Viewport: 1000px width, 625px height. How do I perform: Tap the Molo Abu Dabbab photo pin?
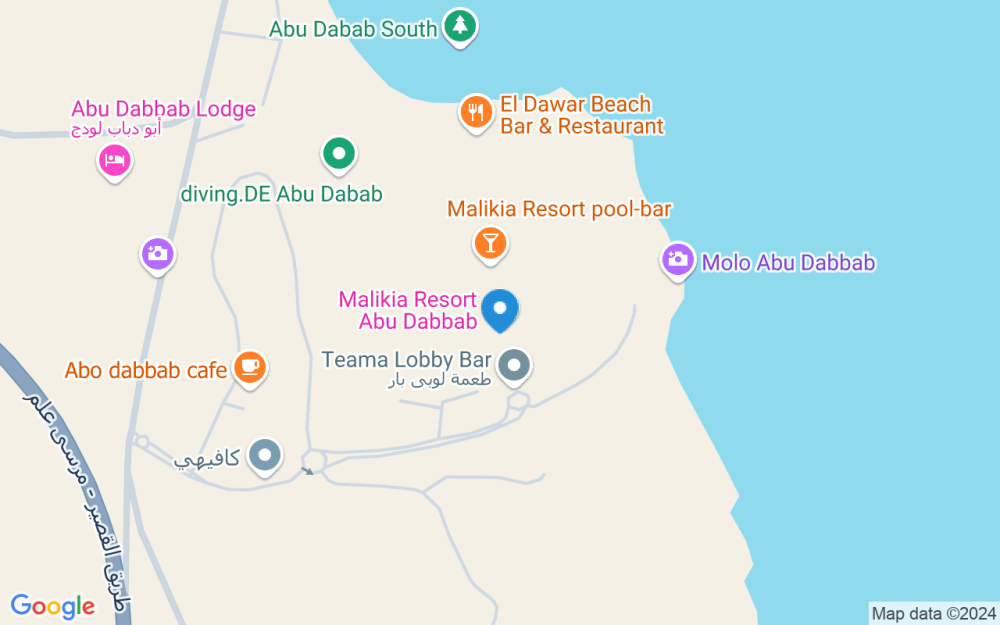(677, 261)
